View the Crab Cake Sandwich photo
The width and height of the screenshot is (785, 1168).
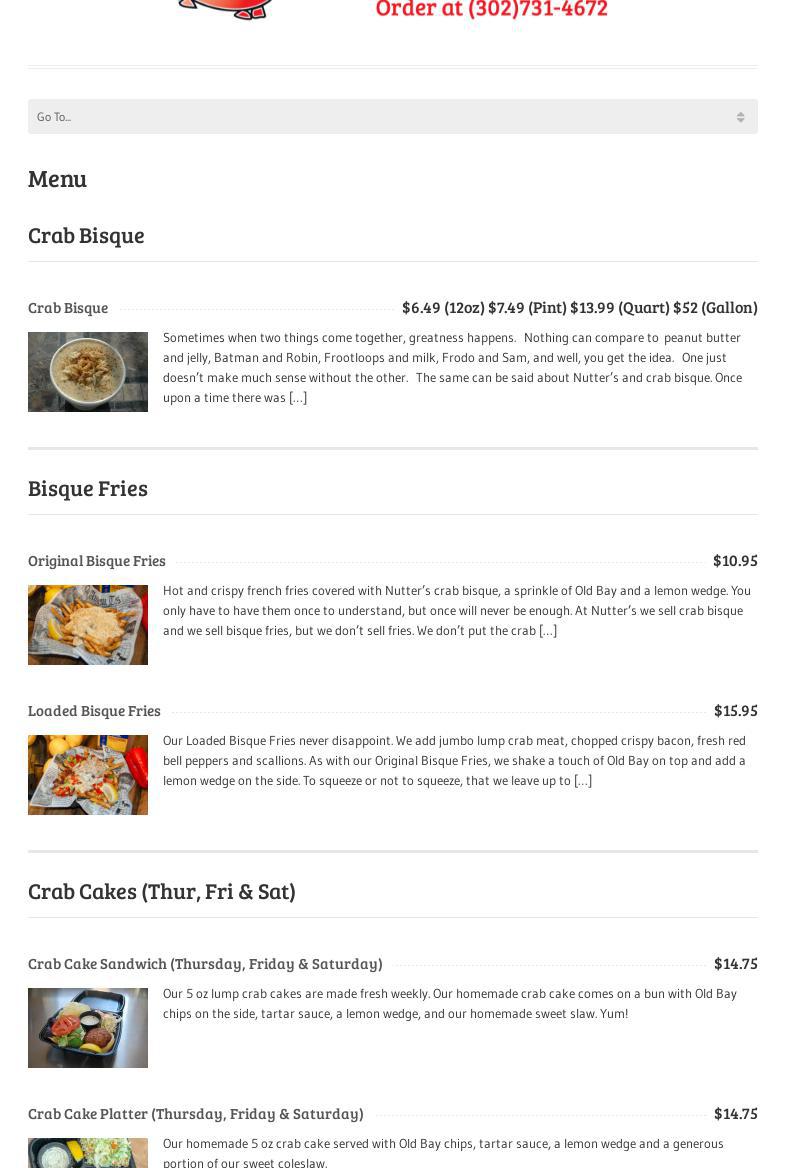pos(88,1028)
